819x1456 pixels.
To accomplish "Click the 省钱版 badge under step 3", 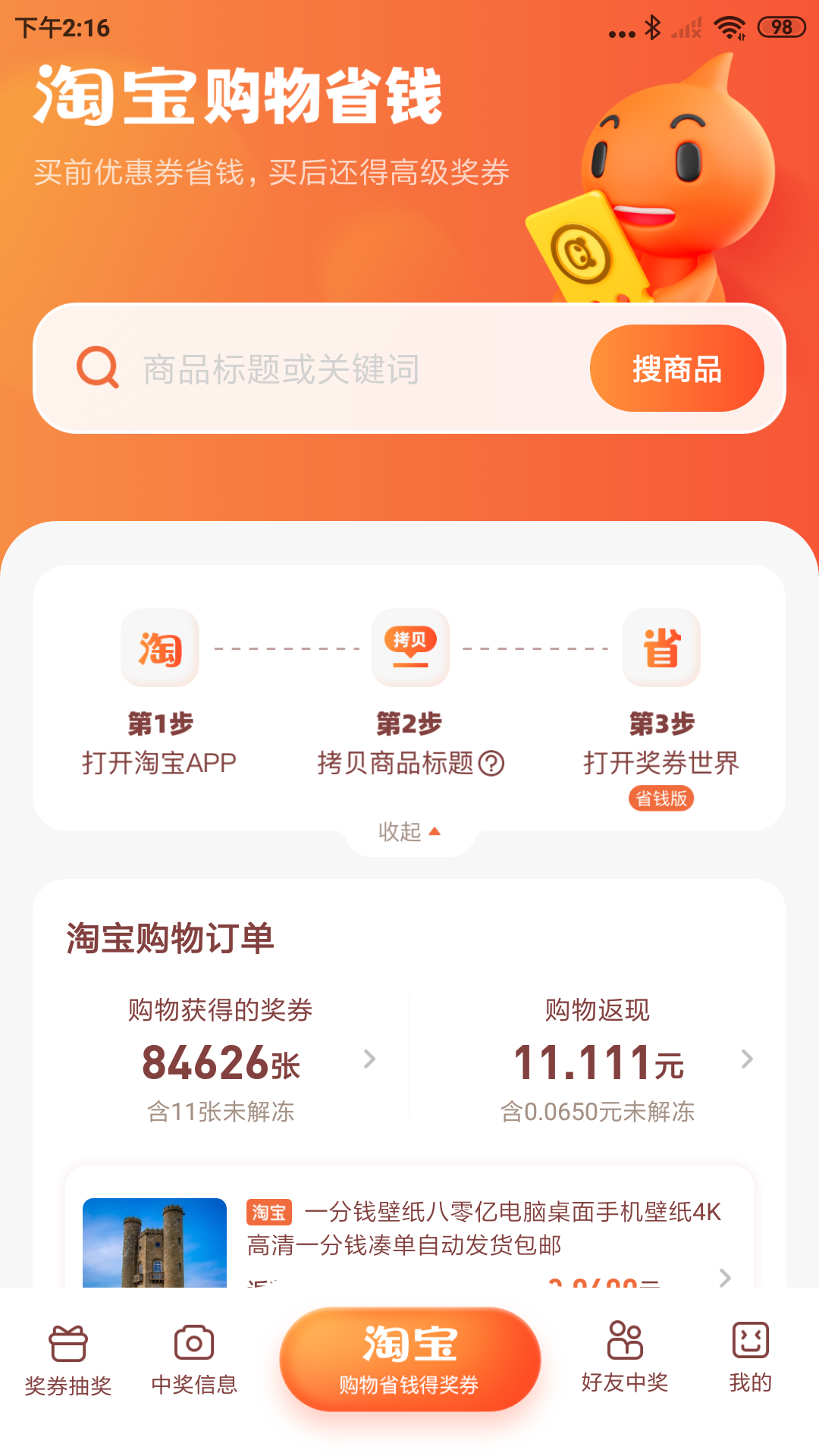I will (x=663, y=799).
